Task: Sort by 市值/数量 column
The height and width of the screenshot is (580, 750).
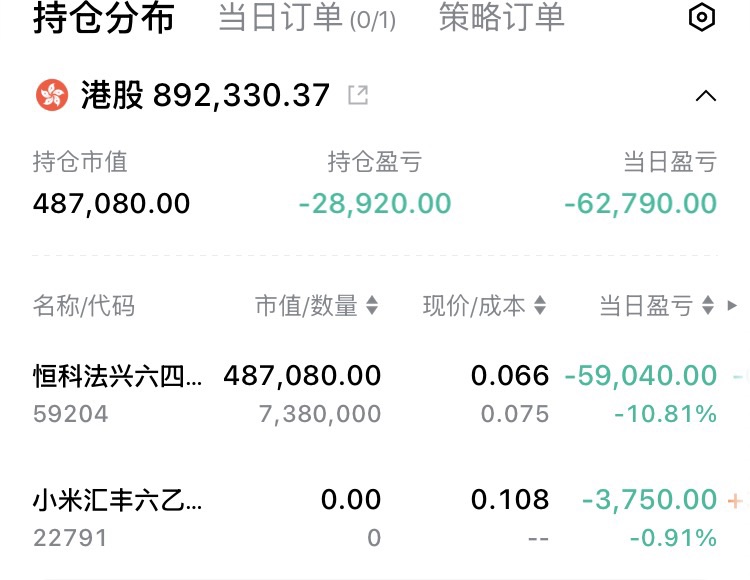Action: [316, 306]
